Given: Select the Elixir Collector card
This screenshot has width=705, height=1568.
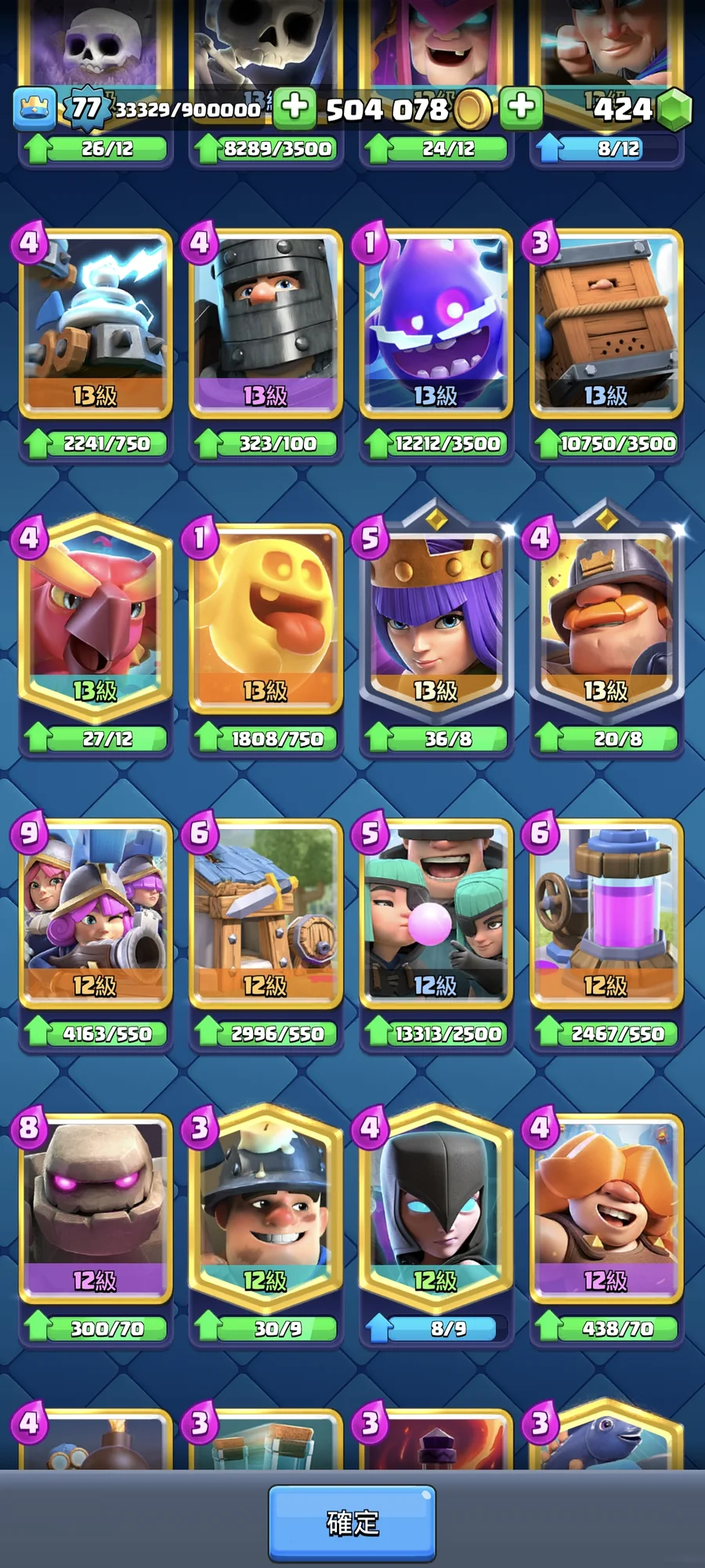Looking at the screenshot, I should click(x=606, y=913).
